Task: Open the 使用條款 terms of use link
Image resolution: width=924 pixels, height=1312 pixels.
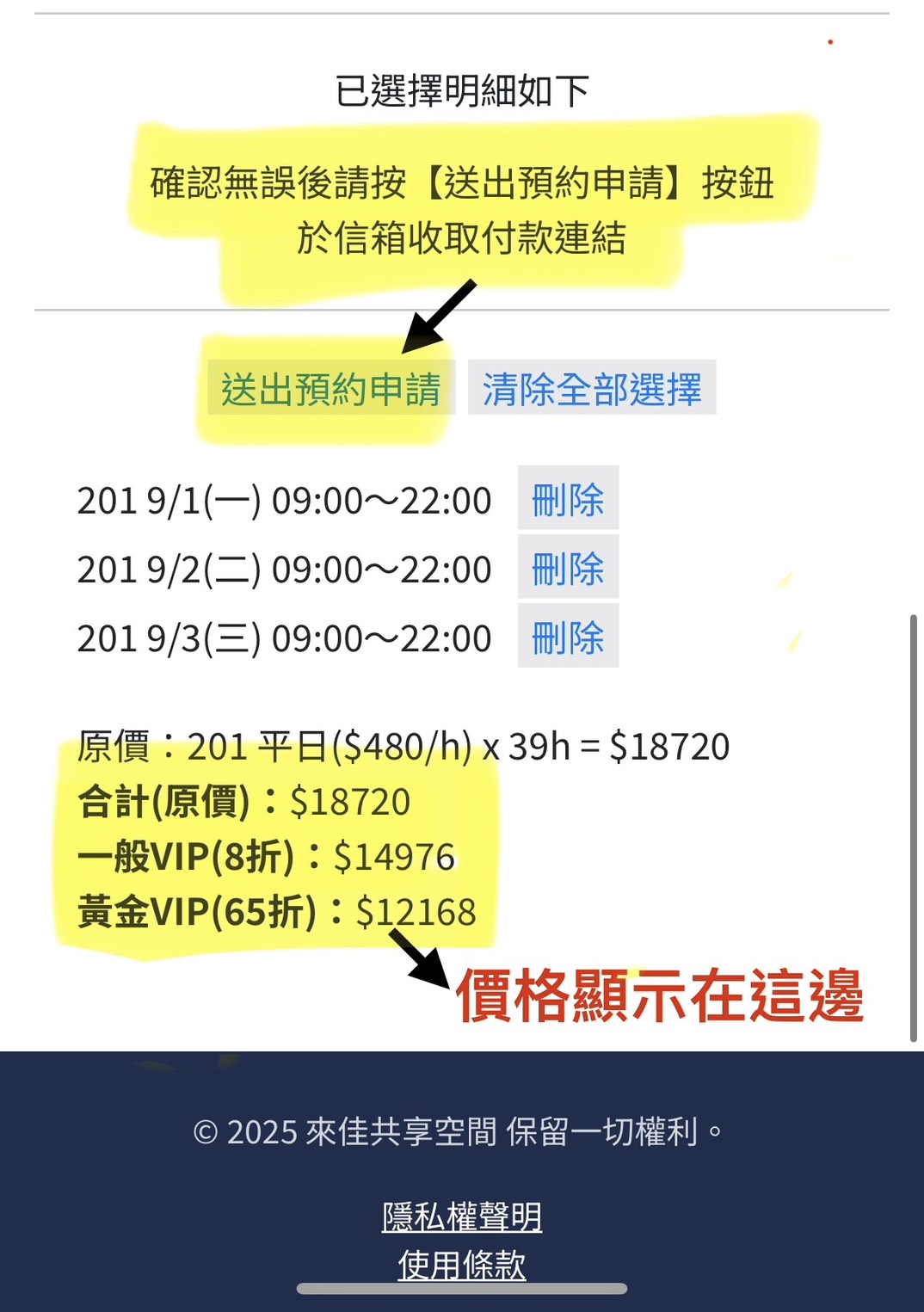Action: [x=462, y=1265]
